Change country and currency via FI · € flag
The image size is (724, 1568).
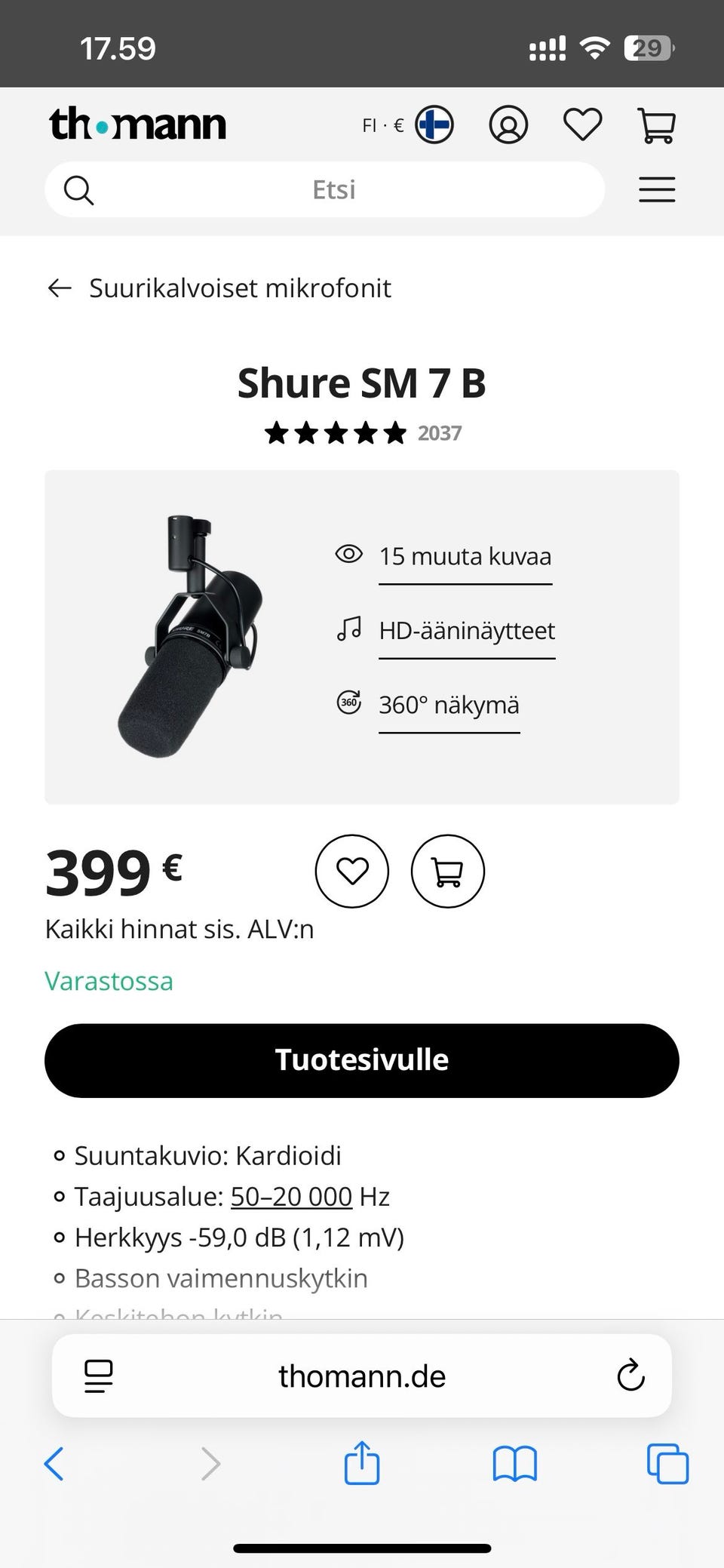pos(405,125)
